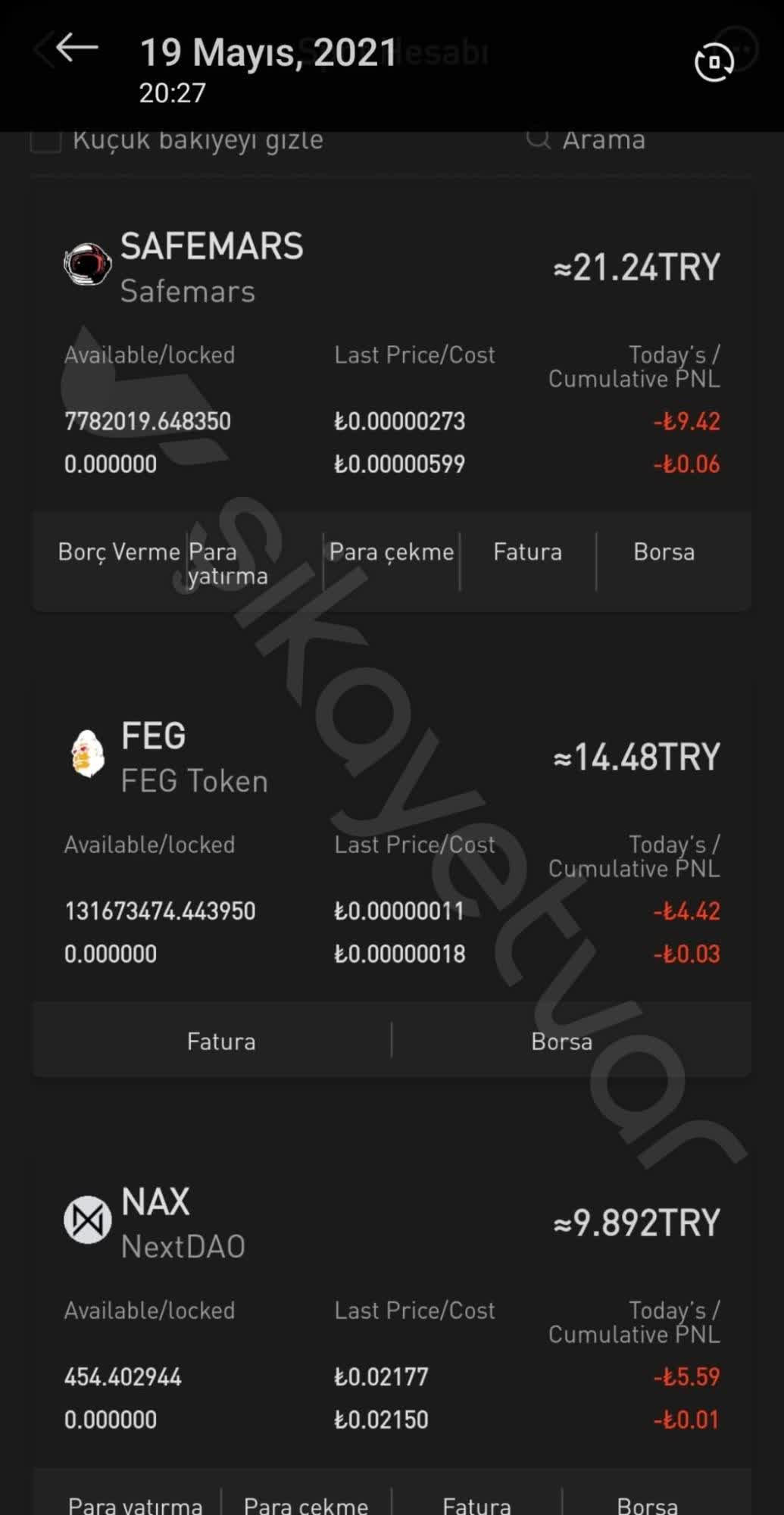Tap the rotate screen icon
784x1515 pixels.
point(714,63)
